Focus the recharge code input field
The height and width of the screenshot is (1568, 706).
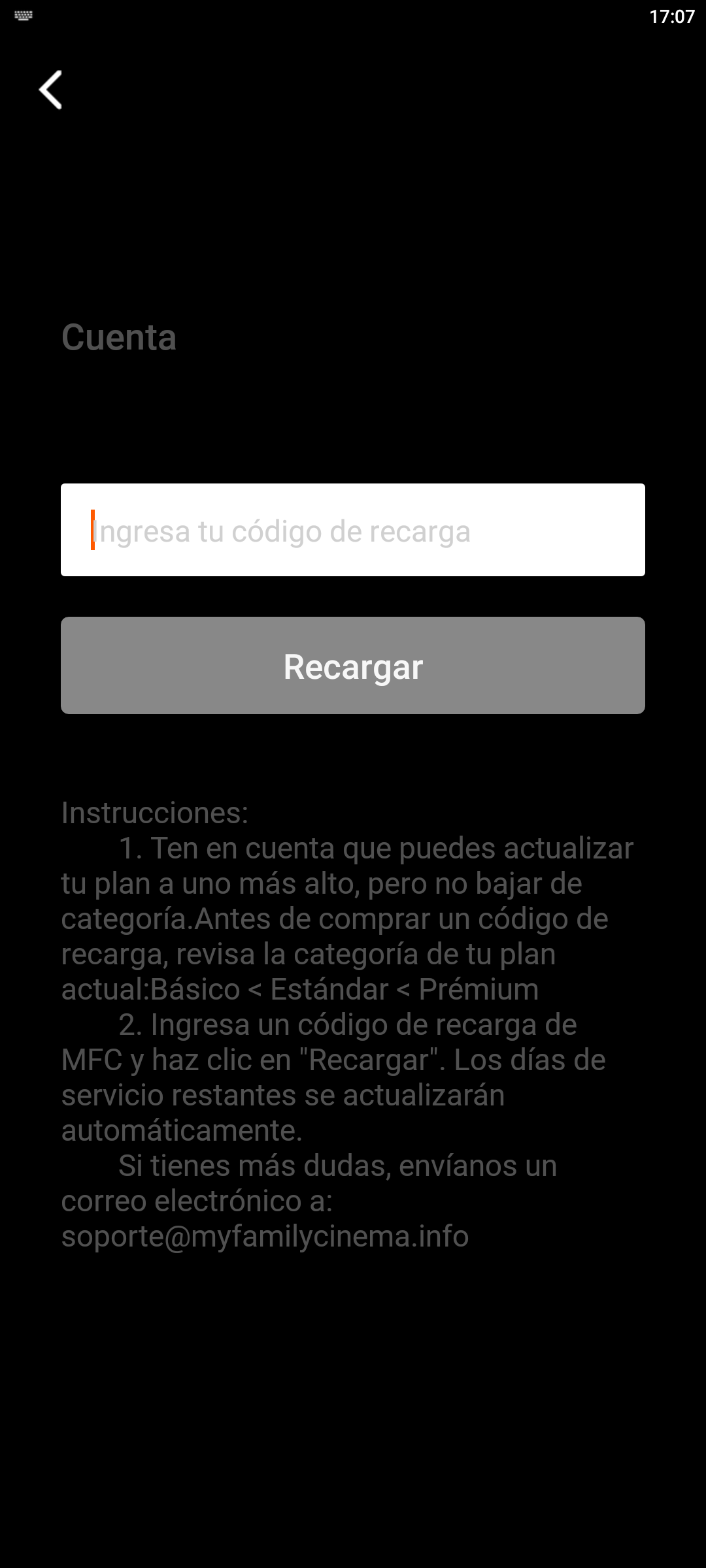(x=353, y=530)
